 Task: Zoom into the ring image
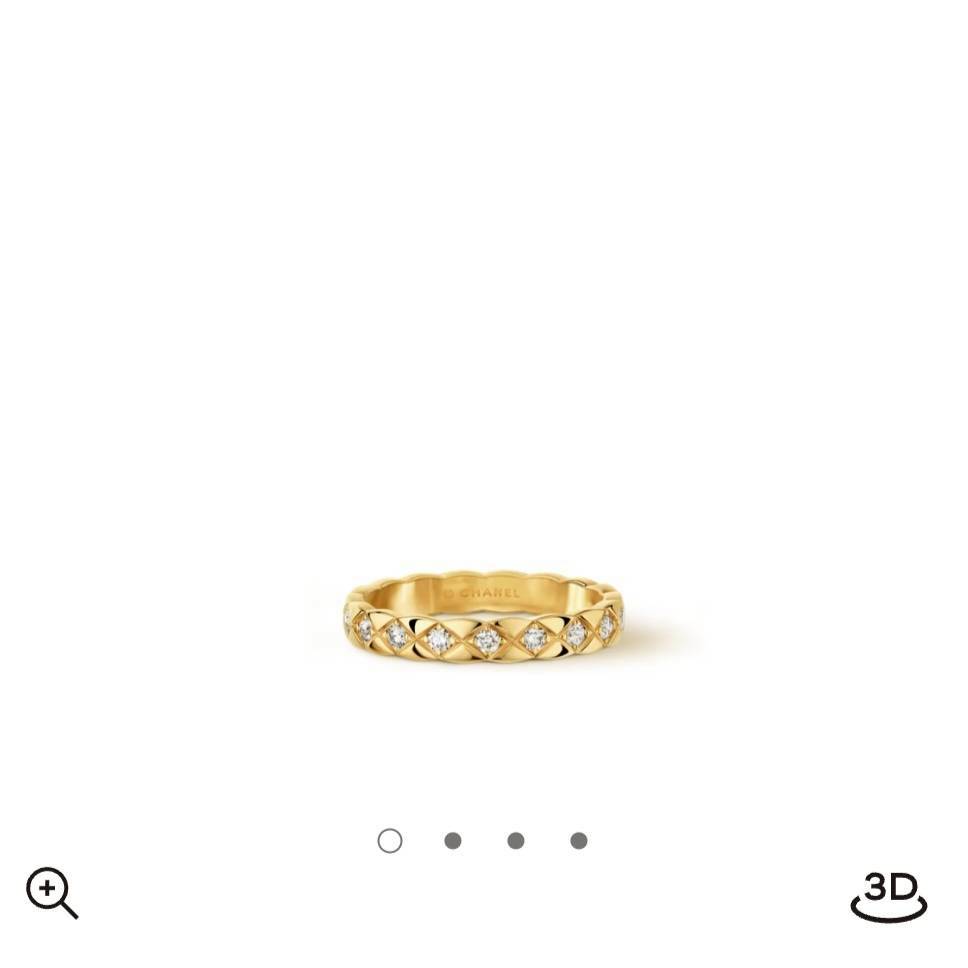[x=51, y=892]
